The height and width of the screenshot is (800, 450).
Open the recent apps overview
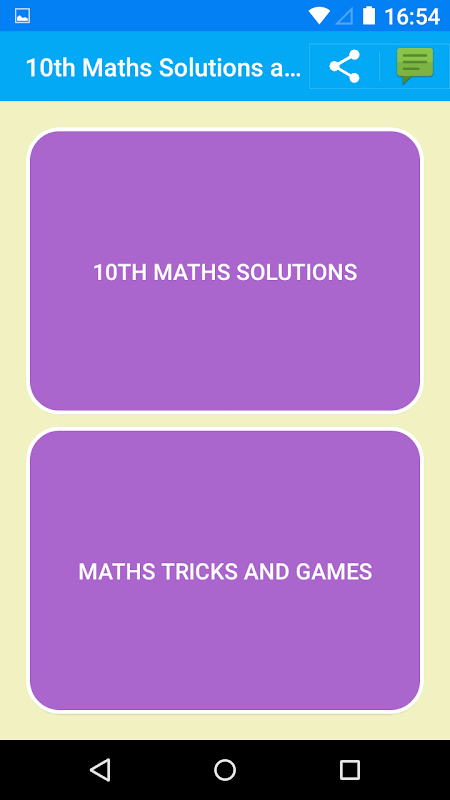(350, 770)
